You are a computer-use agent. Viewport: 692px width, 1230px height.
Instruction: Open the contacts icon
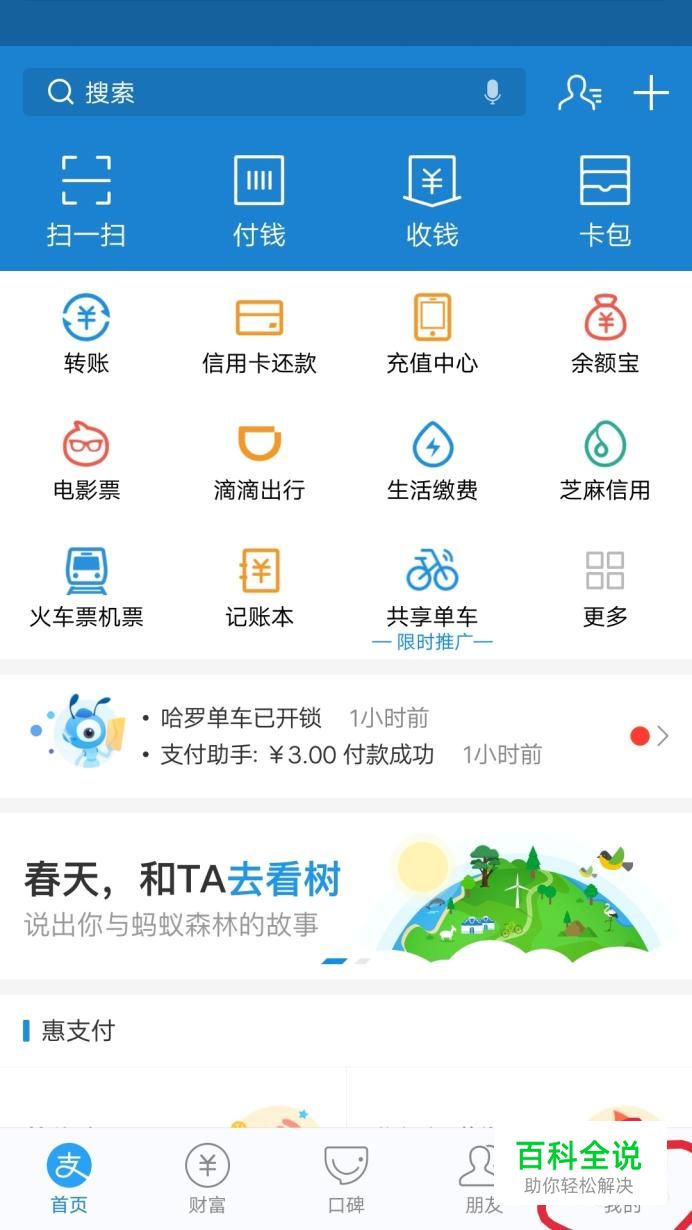point(579,93)
